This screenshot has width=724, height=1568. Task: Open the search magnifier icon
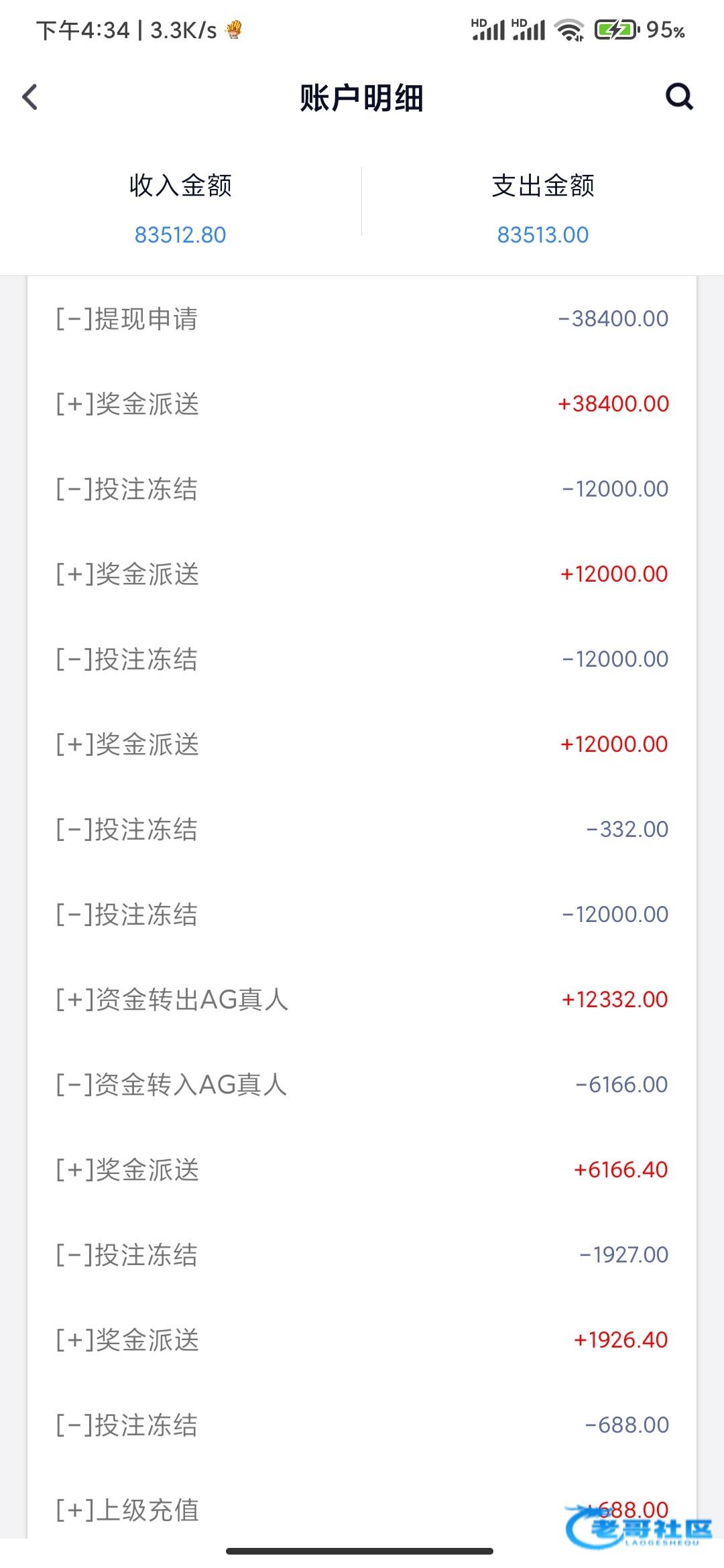click(x=678, y=97)
